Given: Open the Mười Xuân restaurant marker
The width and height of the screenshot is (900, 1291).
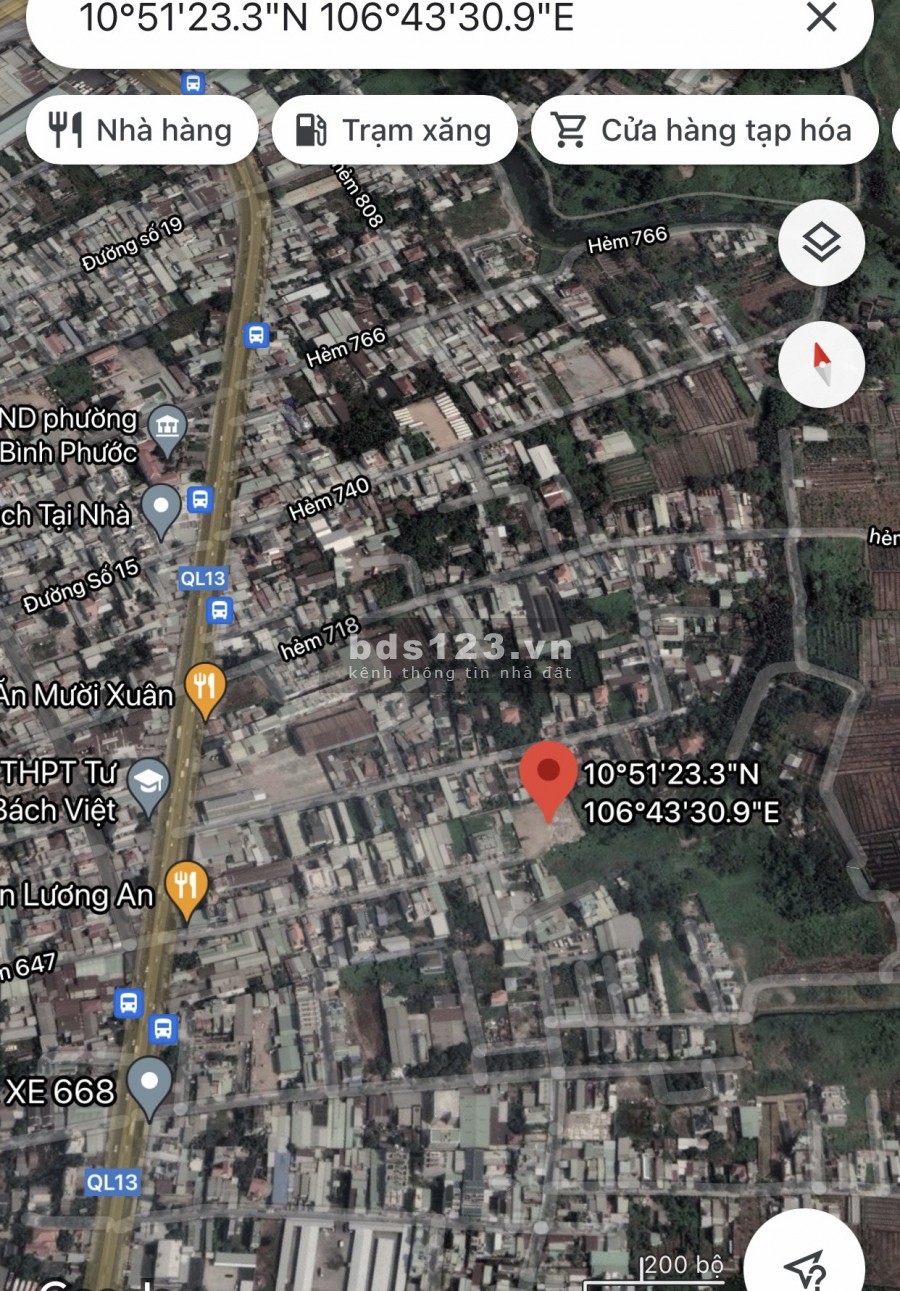Looking at the screenshot, I should tap(205, 689).
